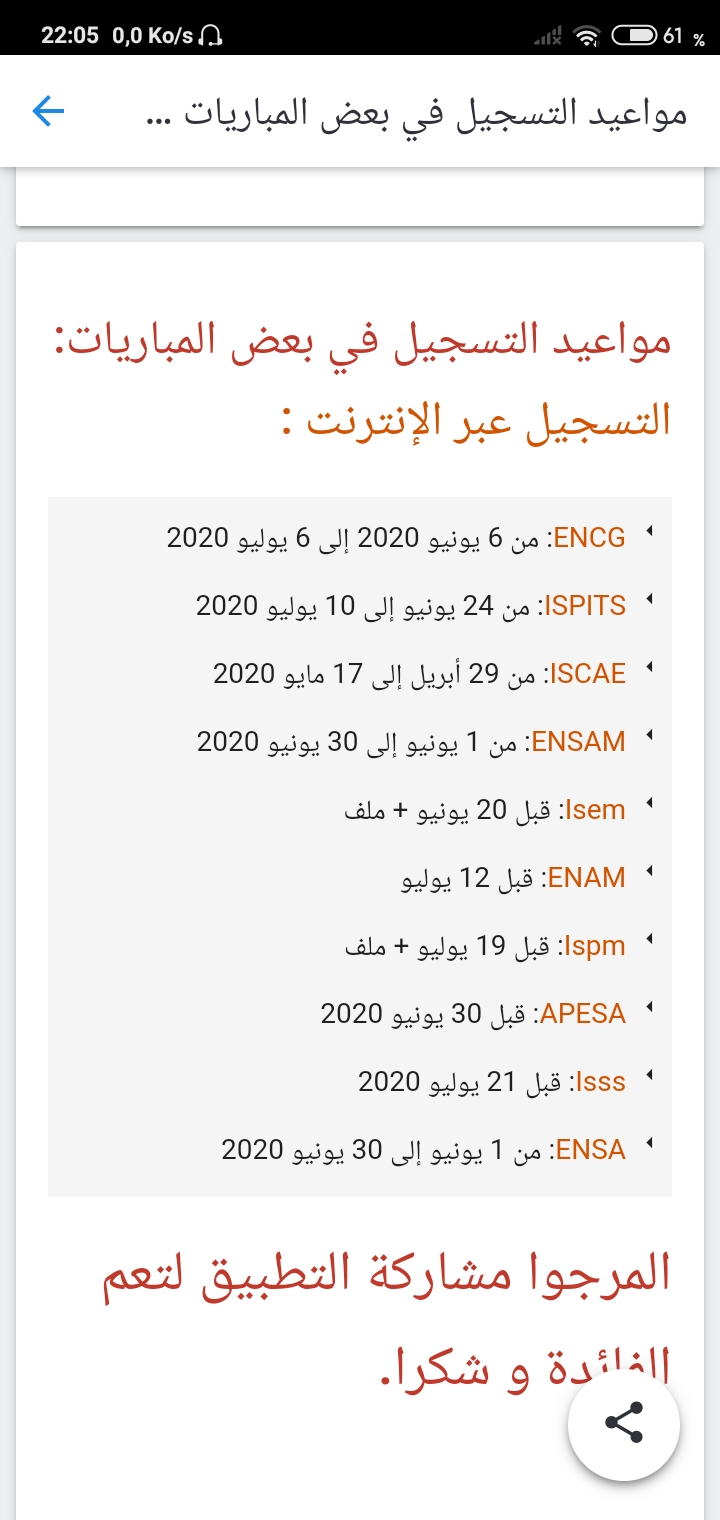
Task: Go back using the arrow in the app bar
Action: tap(48, 112)
